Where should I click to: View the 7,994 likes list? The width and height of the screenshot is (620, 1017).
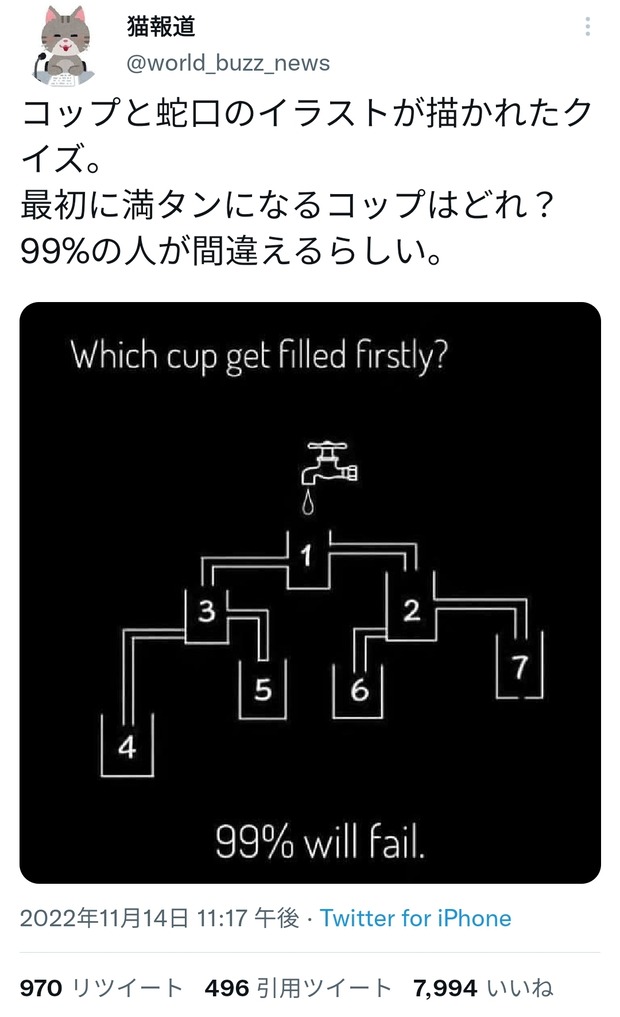click(483, 989)
